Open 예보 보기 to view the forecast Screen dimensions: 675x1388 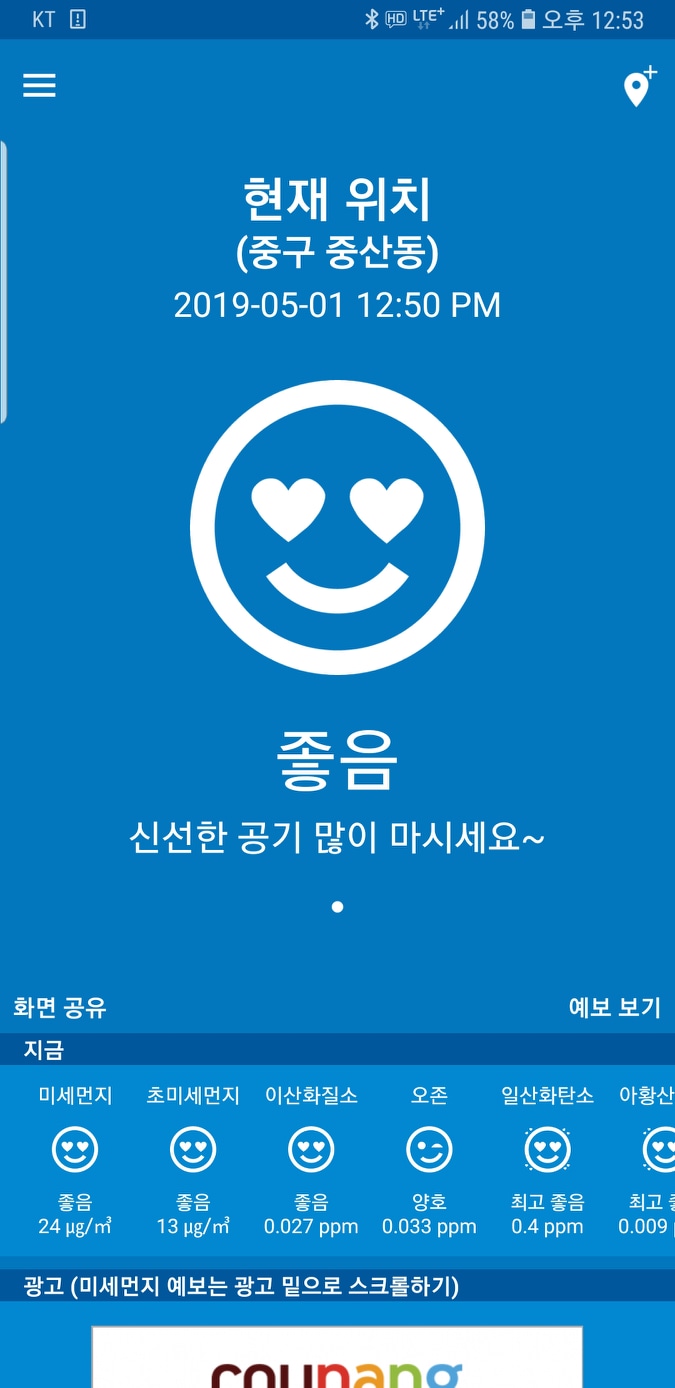pyautogui.click(x=614, y=1007)
